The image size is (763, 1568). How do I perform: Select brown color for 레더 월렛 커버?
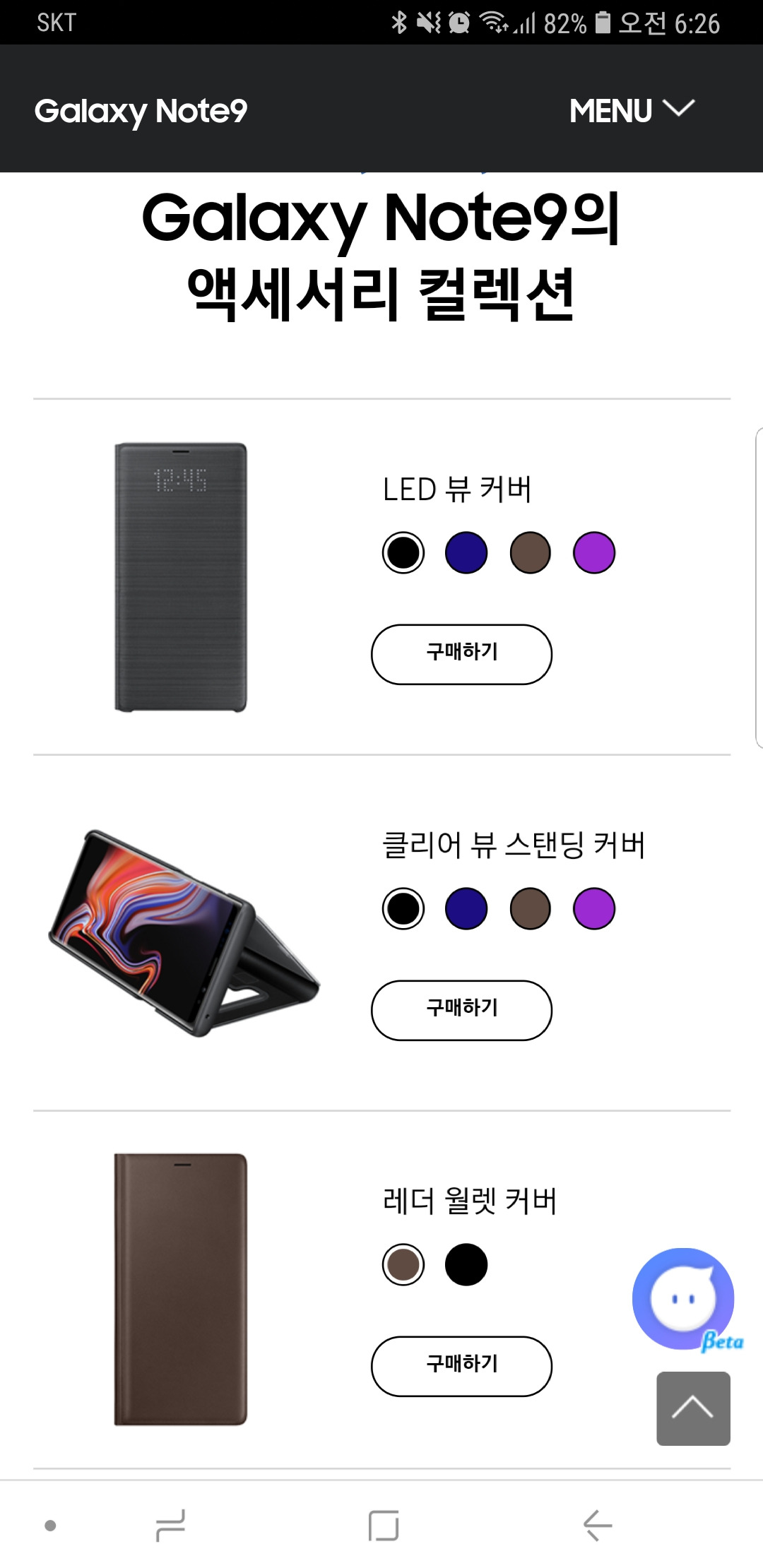(403, 1264)
